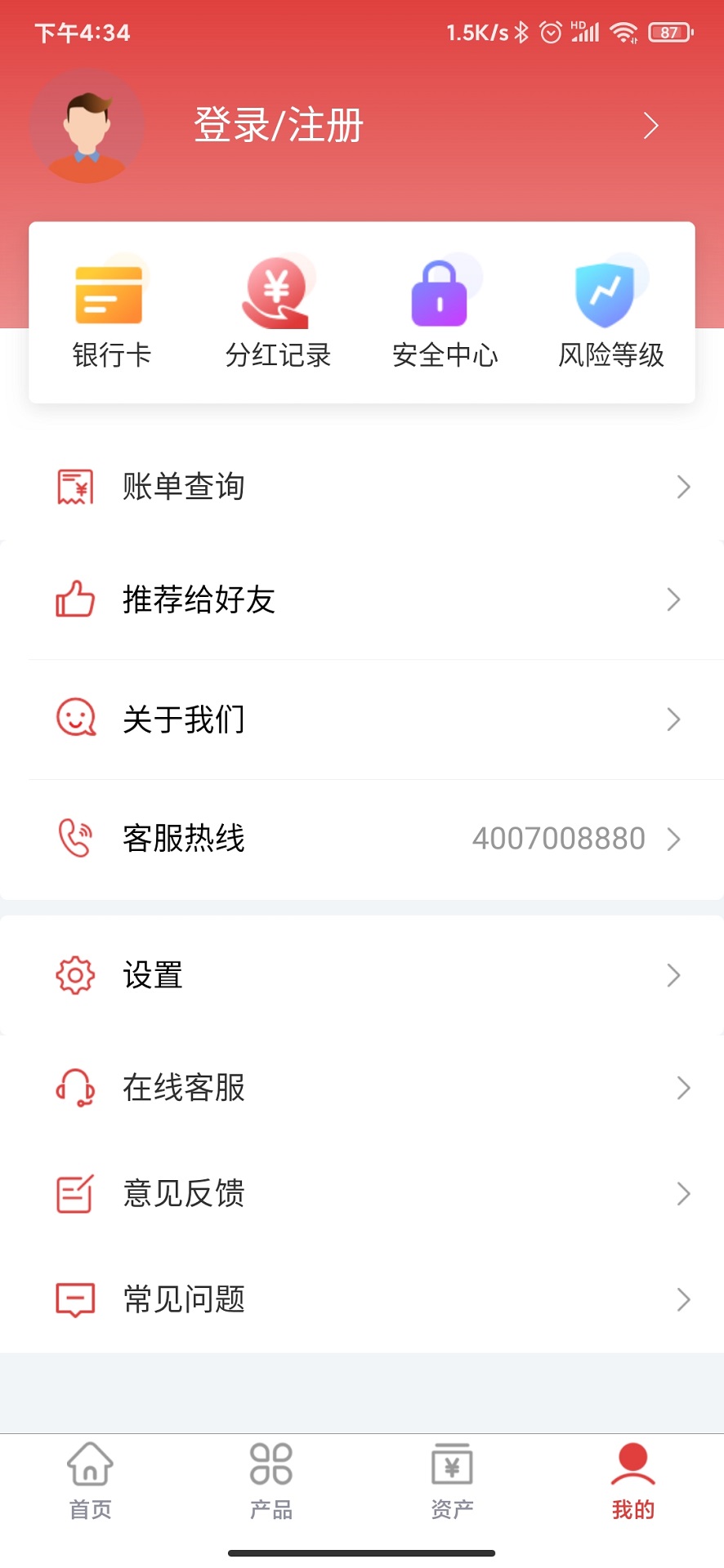Open 登录/注册 login registration page

(x=278, y=126)
